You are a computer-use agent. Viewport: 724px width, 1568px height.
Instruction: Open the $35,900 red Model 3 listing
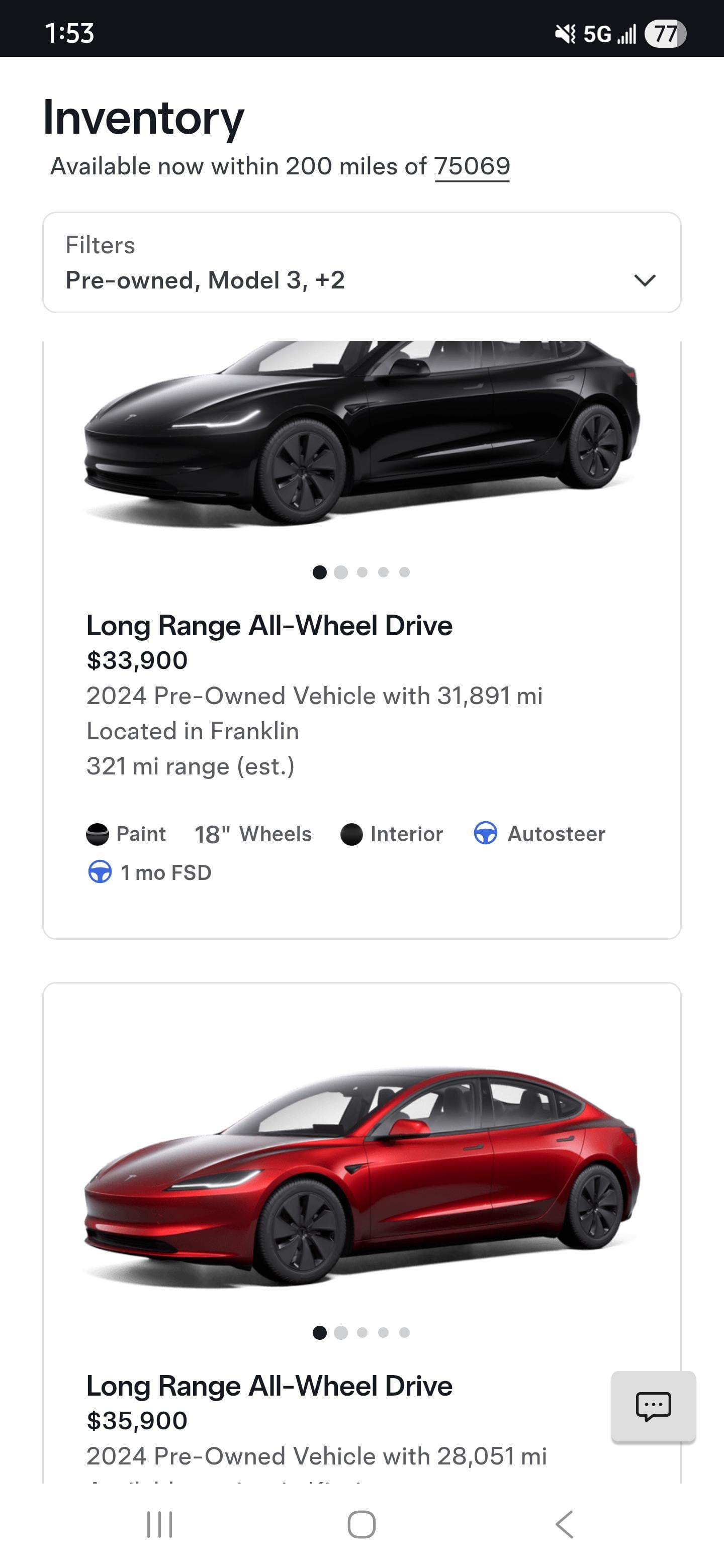(269, 1386)
